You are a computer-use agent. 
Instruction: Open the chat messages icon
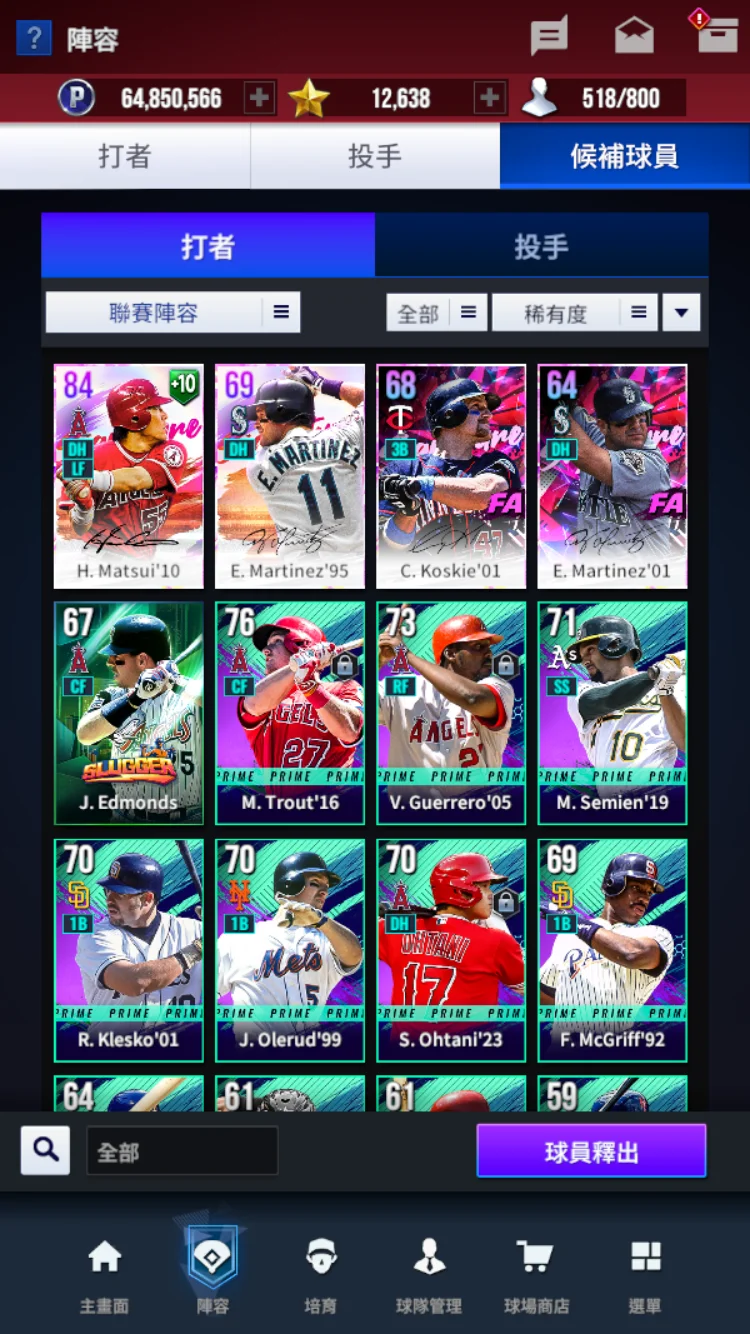549,37
